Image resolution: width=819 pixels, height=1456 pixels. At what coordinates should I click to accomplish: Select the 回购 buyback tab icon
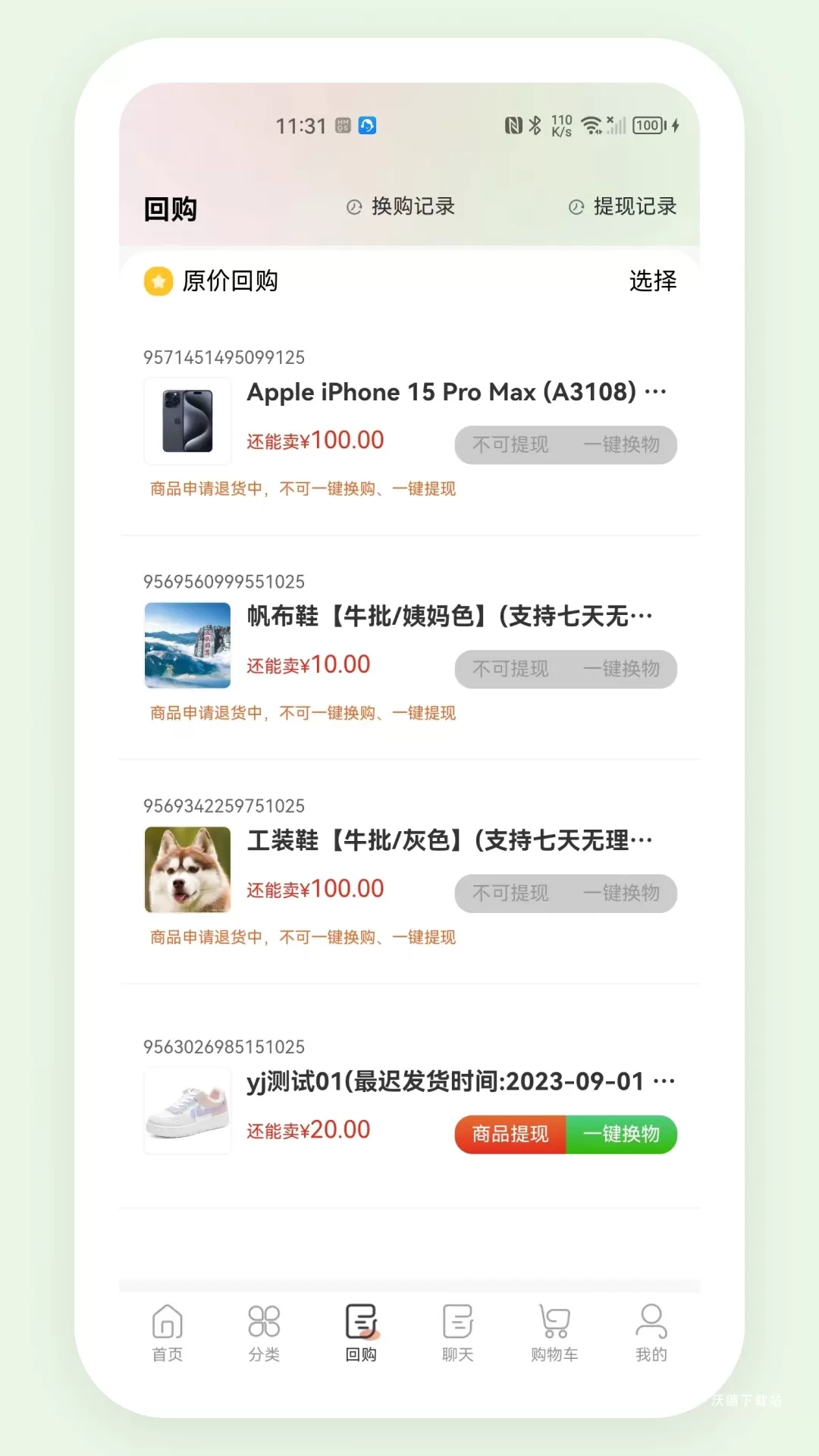point(360,1319)
